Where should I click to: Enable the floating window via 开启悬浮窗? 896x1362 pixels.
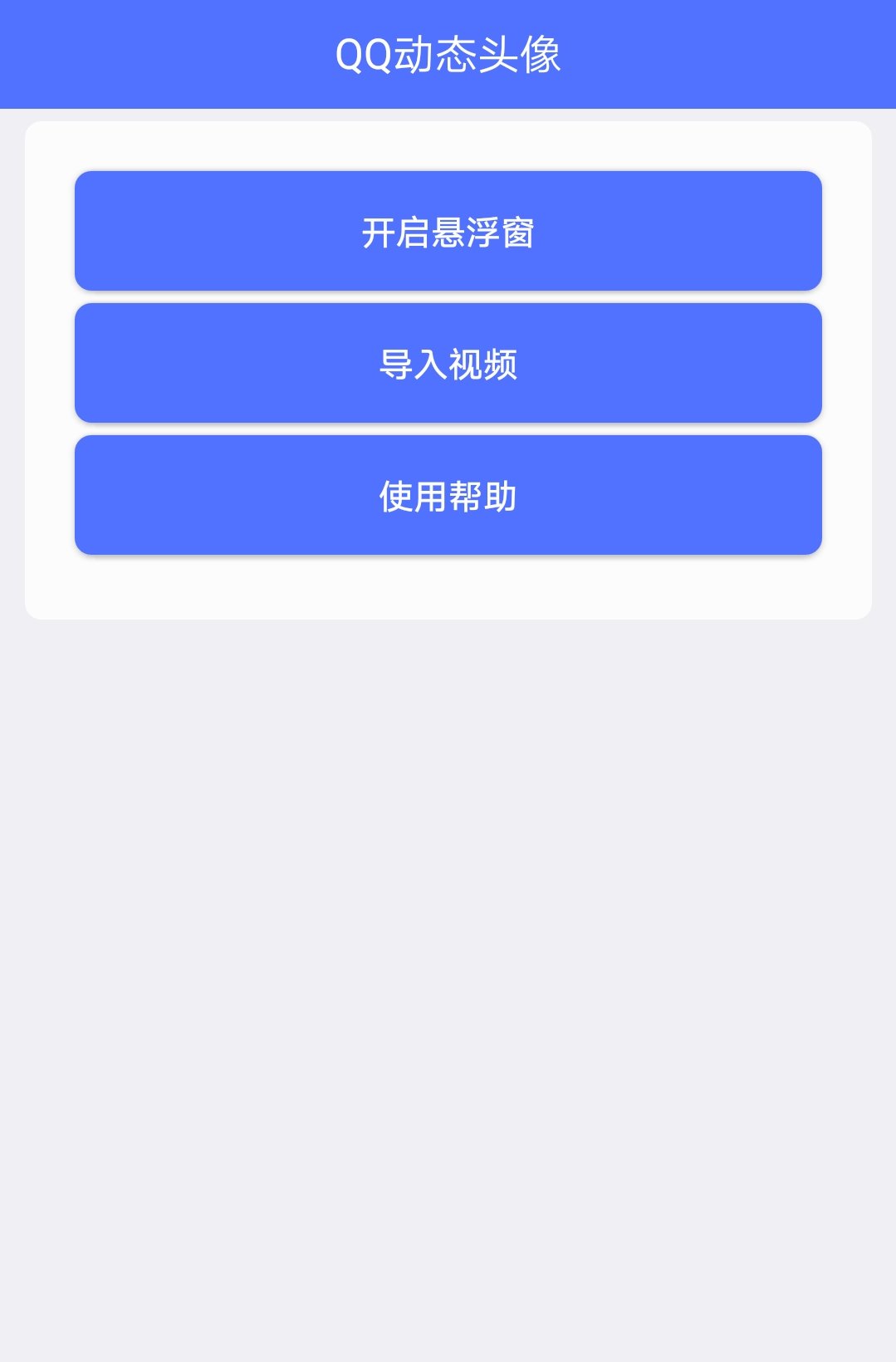(448, 231)
